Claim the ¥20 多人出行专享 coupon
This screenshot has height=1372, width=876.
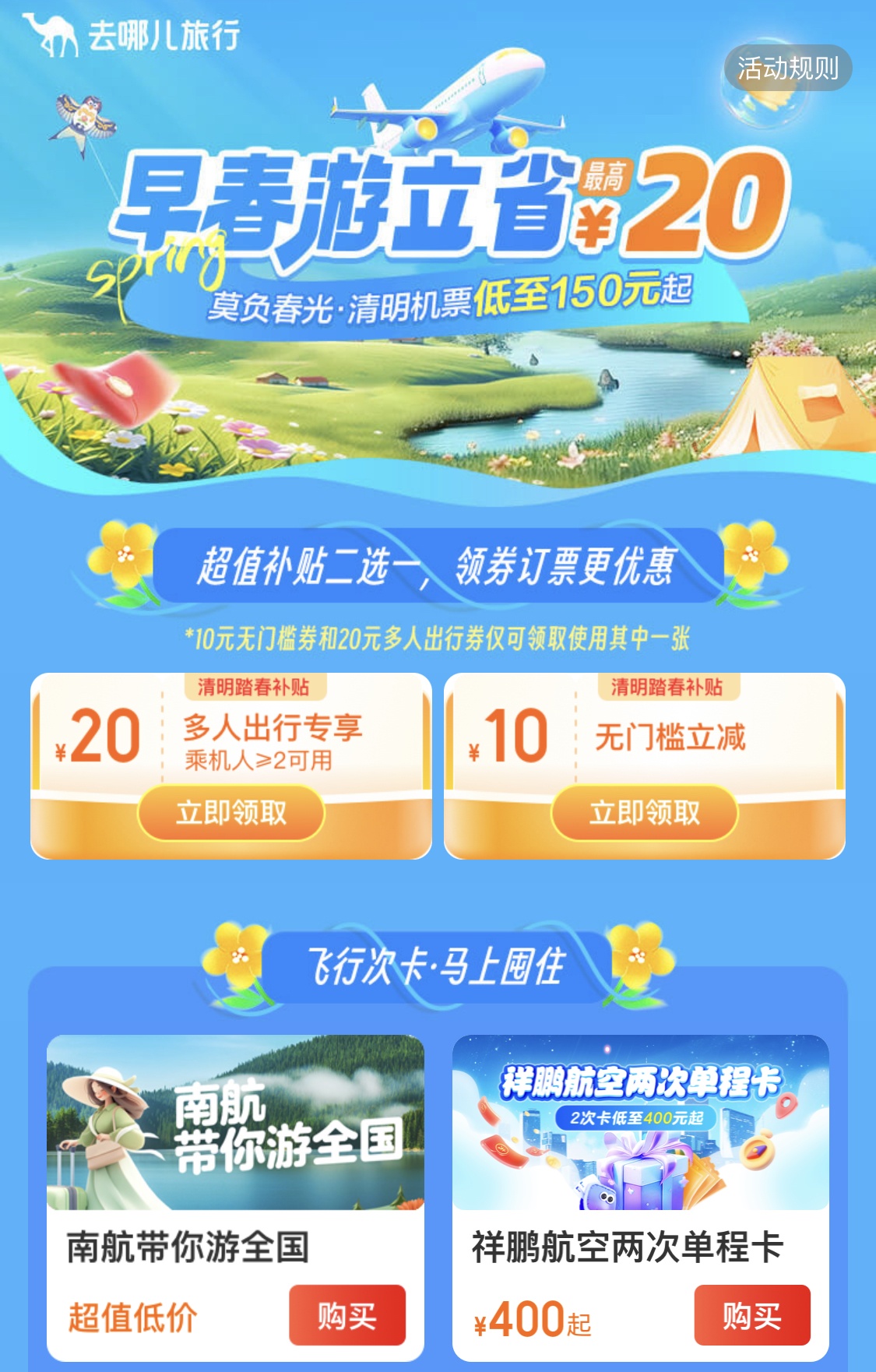click(x=231, y=813)
